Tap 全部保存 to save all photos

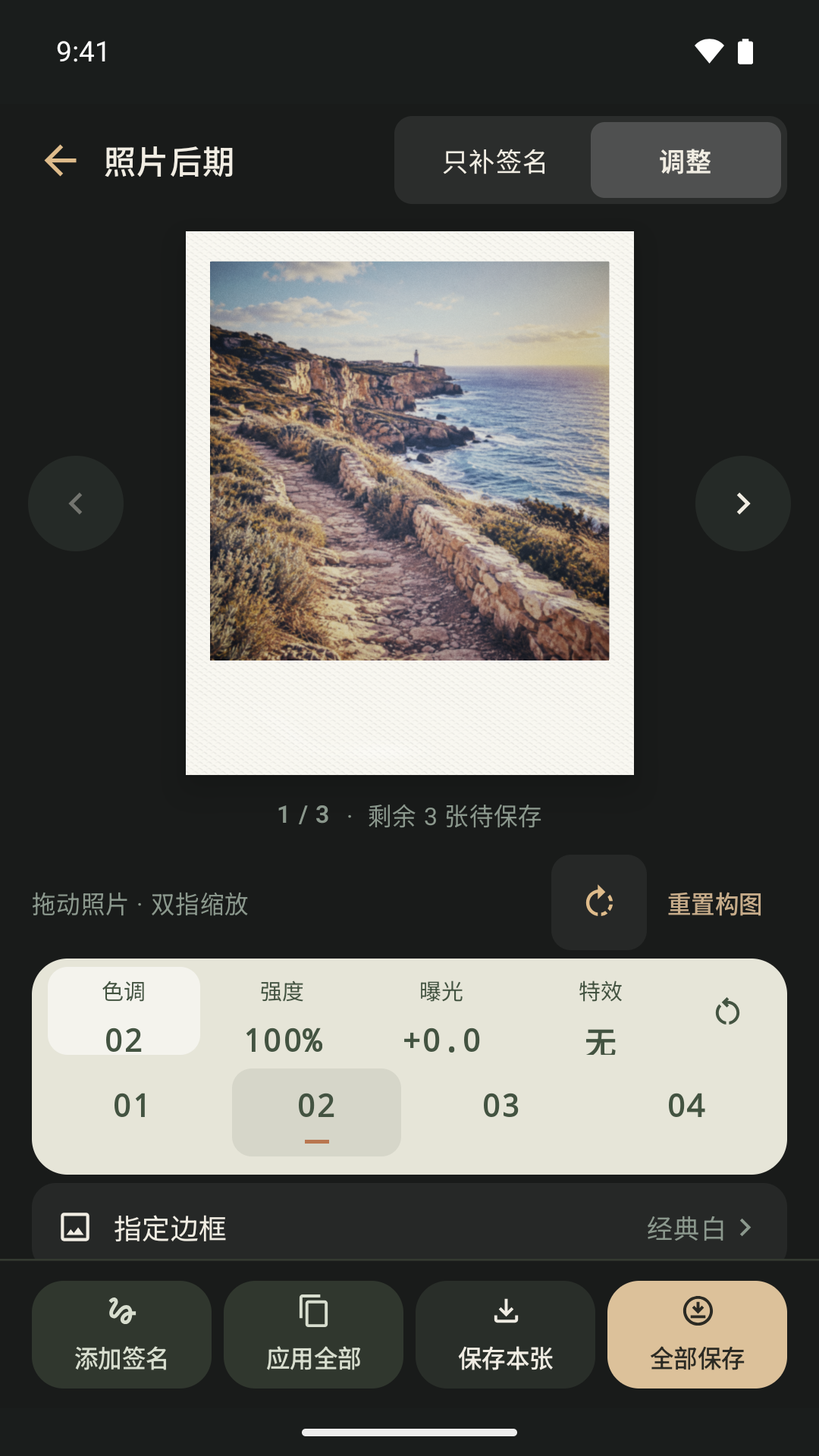pyautogui.click(x=697, y=1335)
